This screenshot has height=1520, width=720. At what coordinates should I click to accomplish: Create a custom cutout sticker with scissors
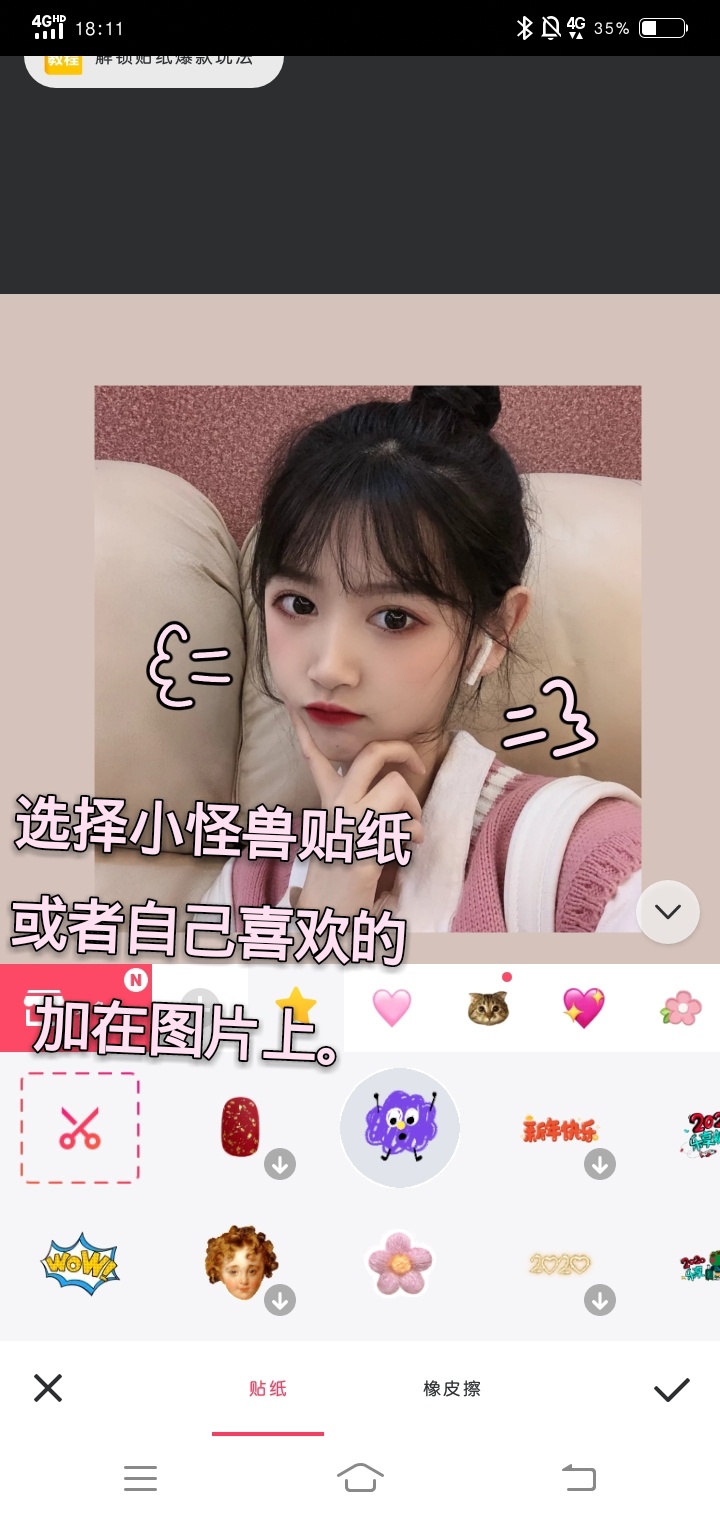coord(80,1128)
